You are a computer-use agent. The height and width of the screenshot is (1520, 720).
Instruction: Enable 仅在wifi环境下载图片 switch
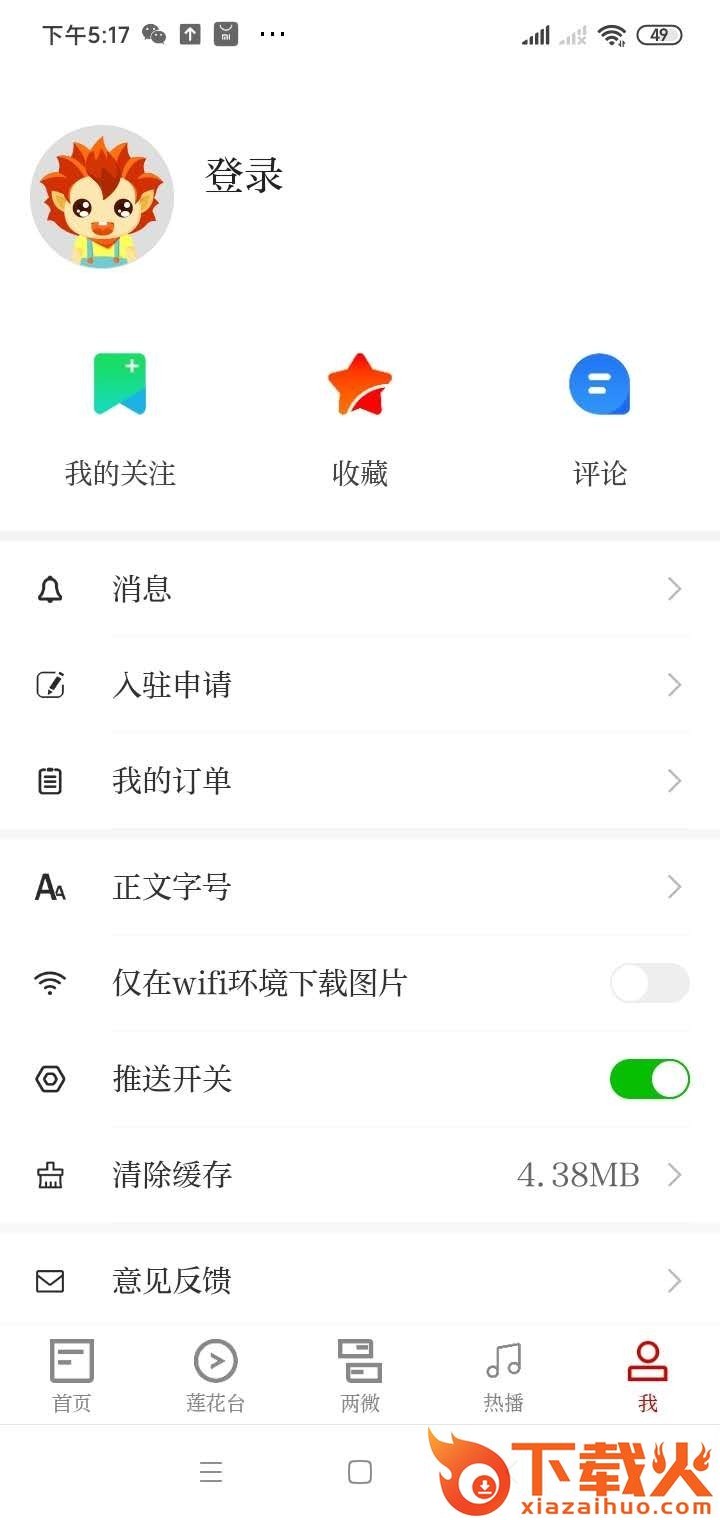click(x=649, y=983)
